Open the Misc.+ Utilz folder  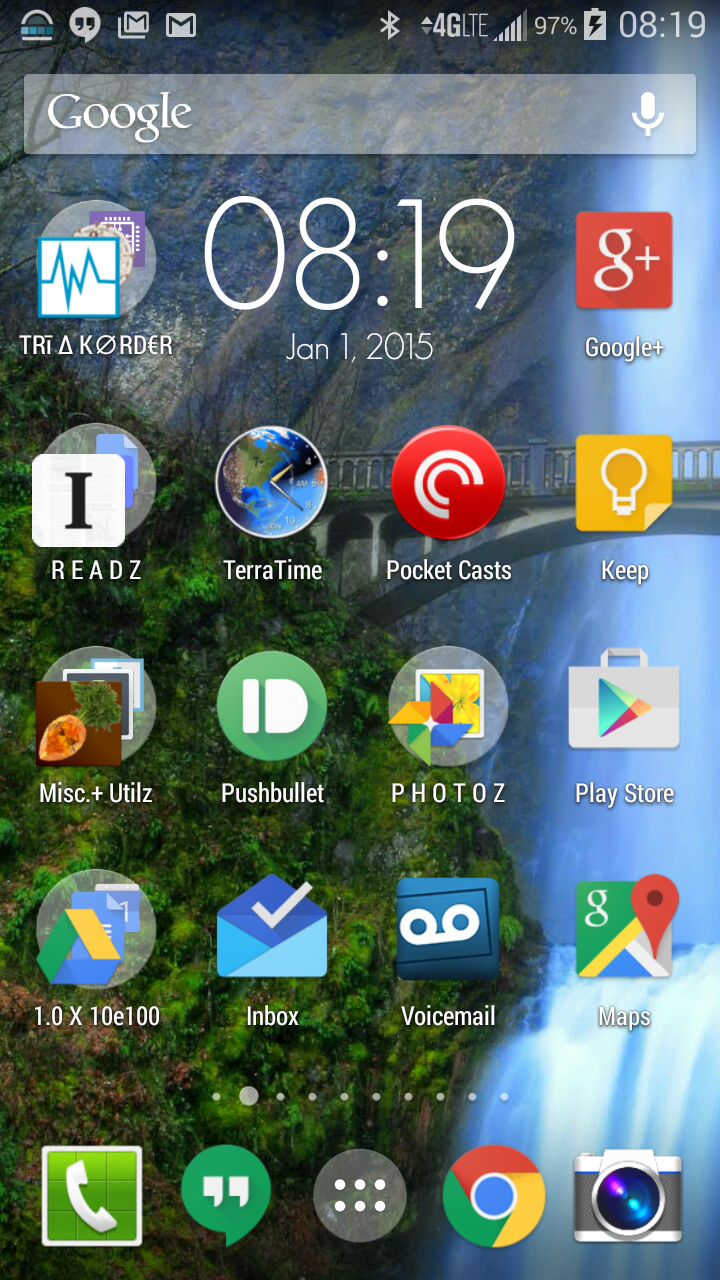point(96,708)
